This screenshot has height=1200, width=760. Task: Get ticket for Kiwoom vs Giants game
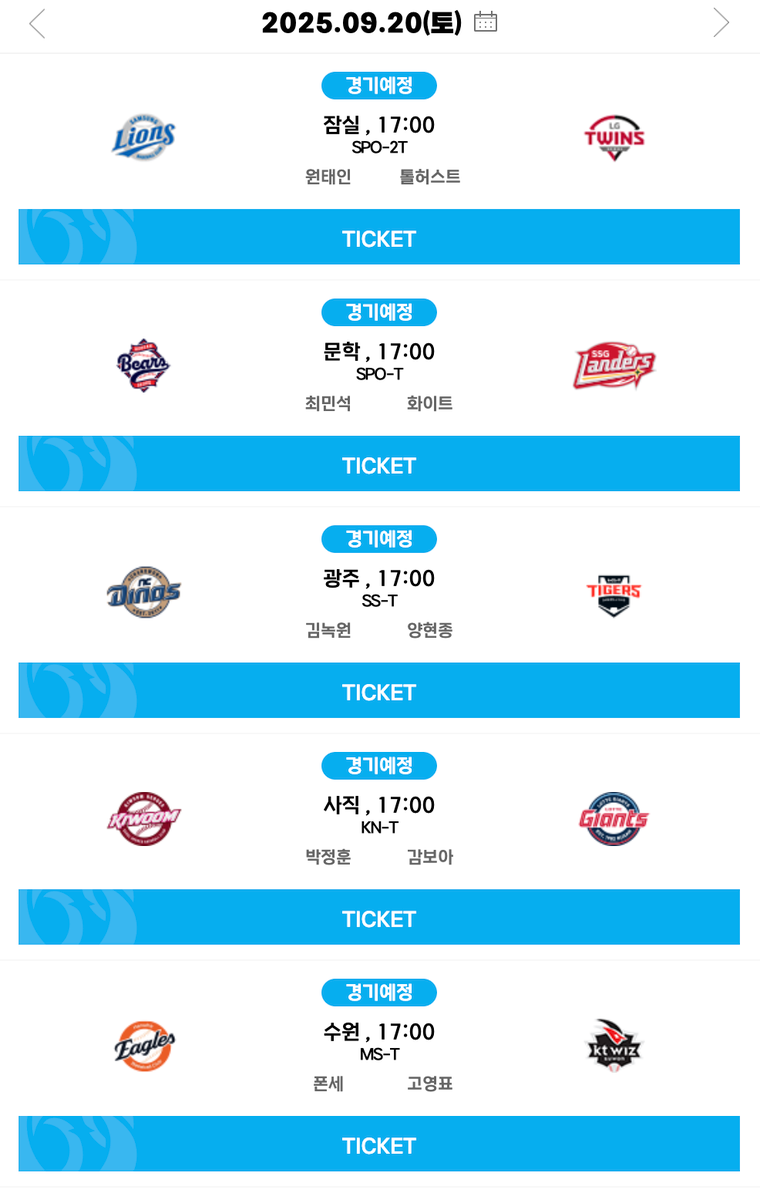pos(379,918)
